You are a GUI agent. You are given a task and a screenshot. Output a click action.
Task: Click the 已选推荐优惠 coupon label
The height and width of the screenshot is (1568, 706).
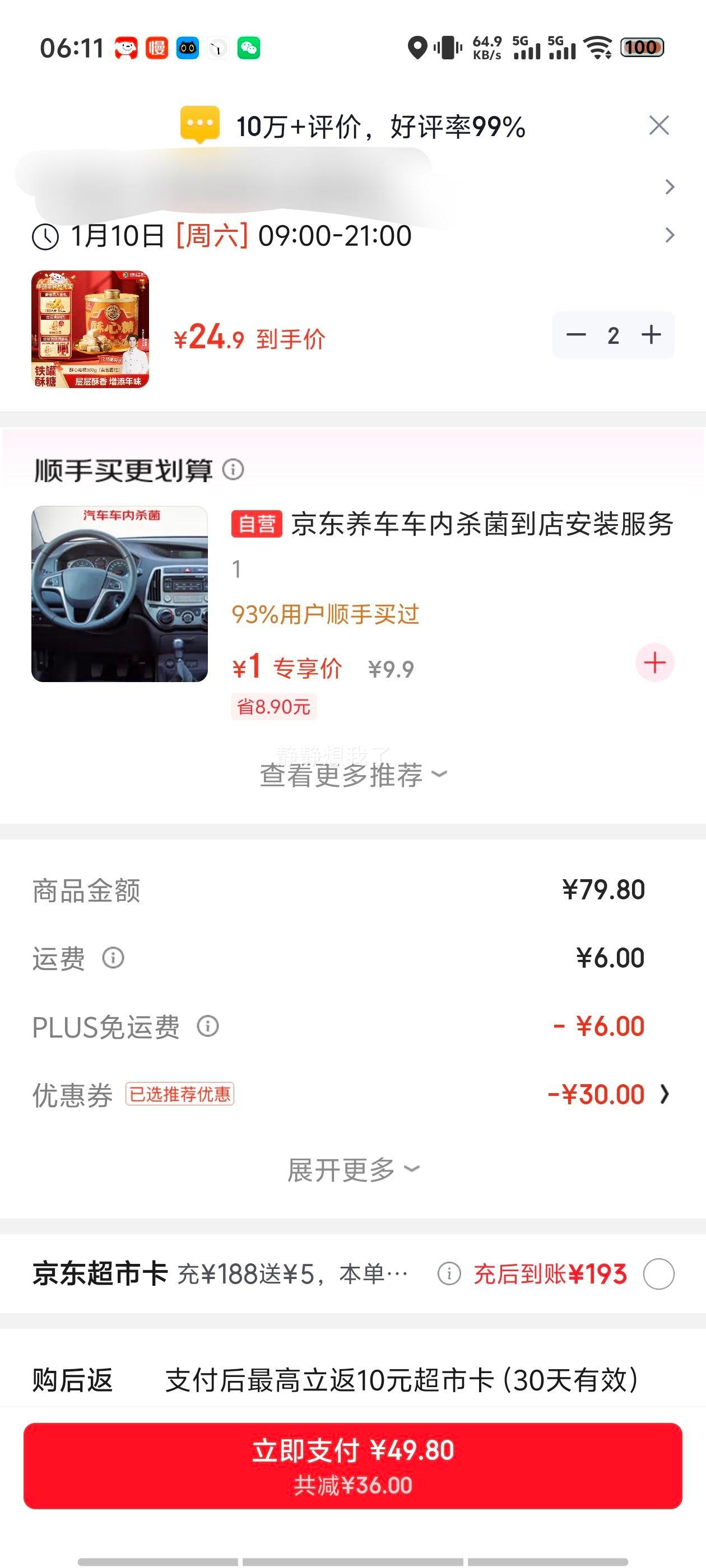pyautogui.click(x=180, y=1095)
